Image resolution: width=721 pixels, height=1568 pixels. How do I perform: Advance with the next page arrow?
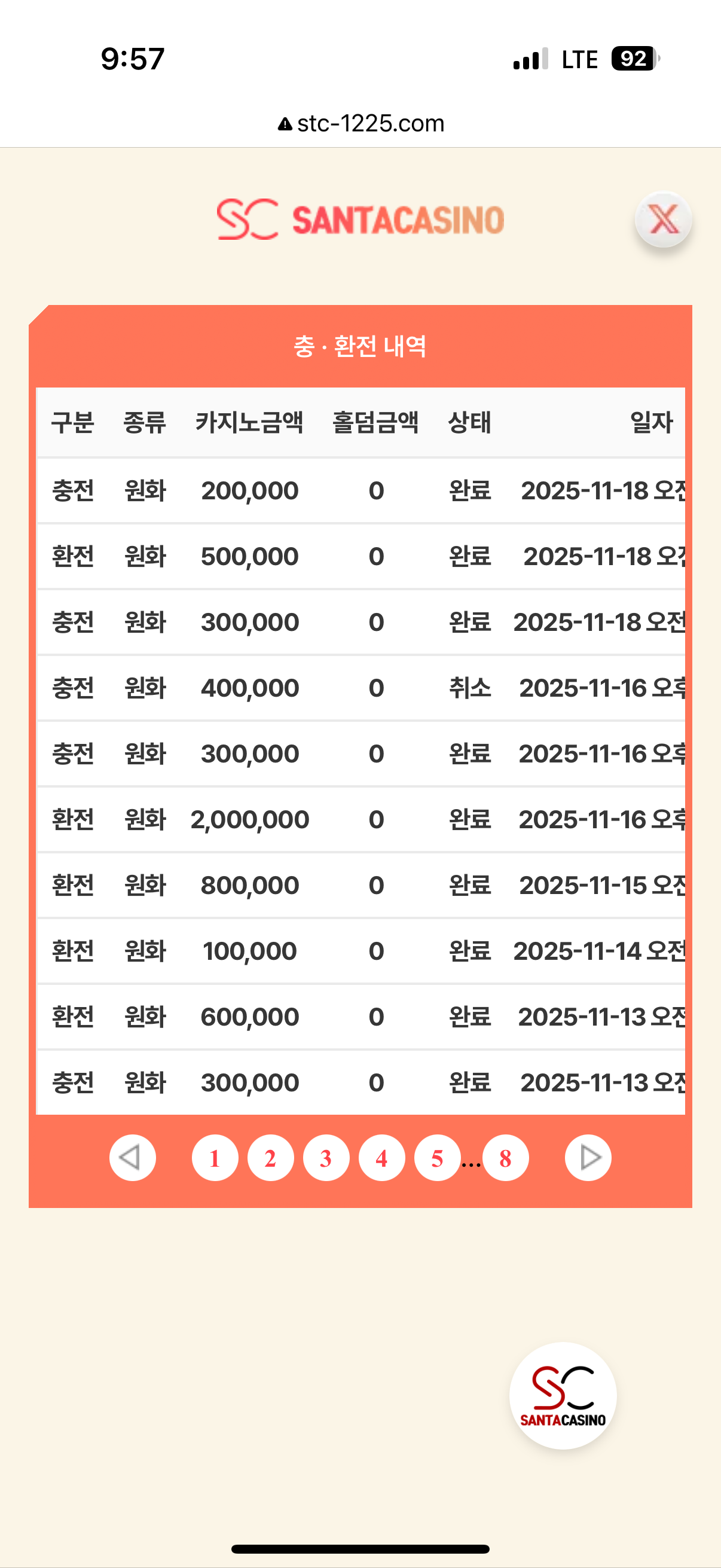point(588,1157)
